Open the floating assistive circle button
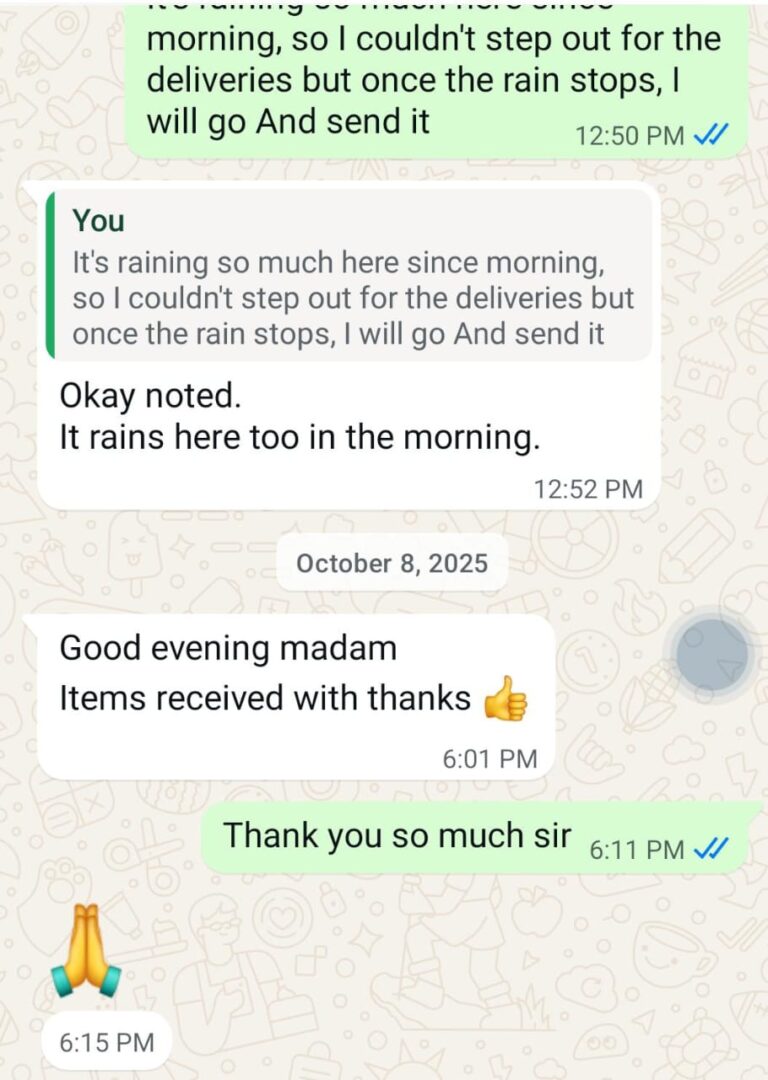Screen dimensions: 768x1080 [711, 655]
